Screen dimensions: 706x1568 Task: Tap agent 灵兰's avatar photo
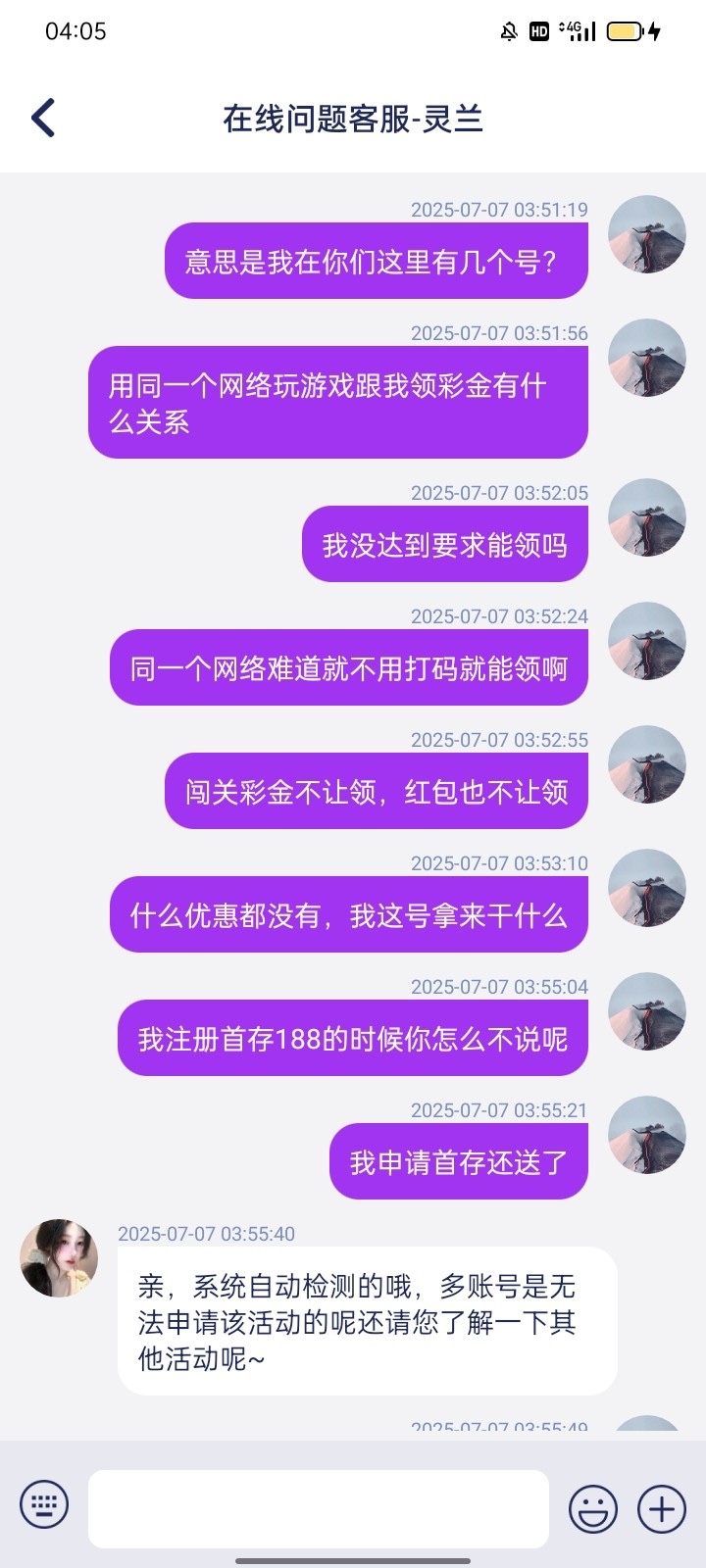point(59,1258)
